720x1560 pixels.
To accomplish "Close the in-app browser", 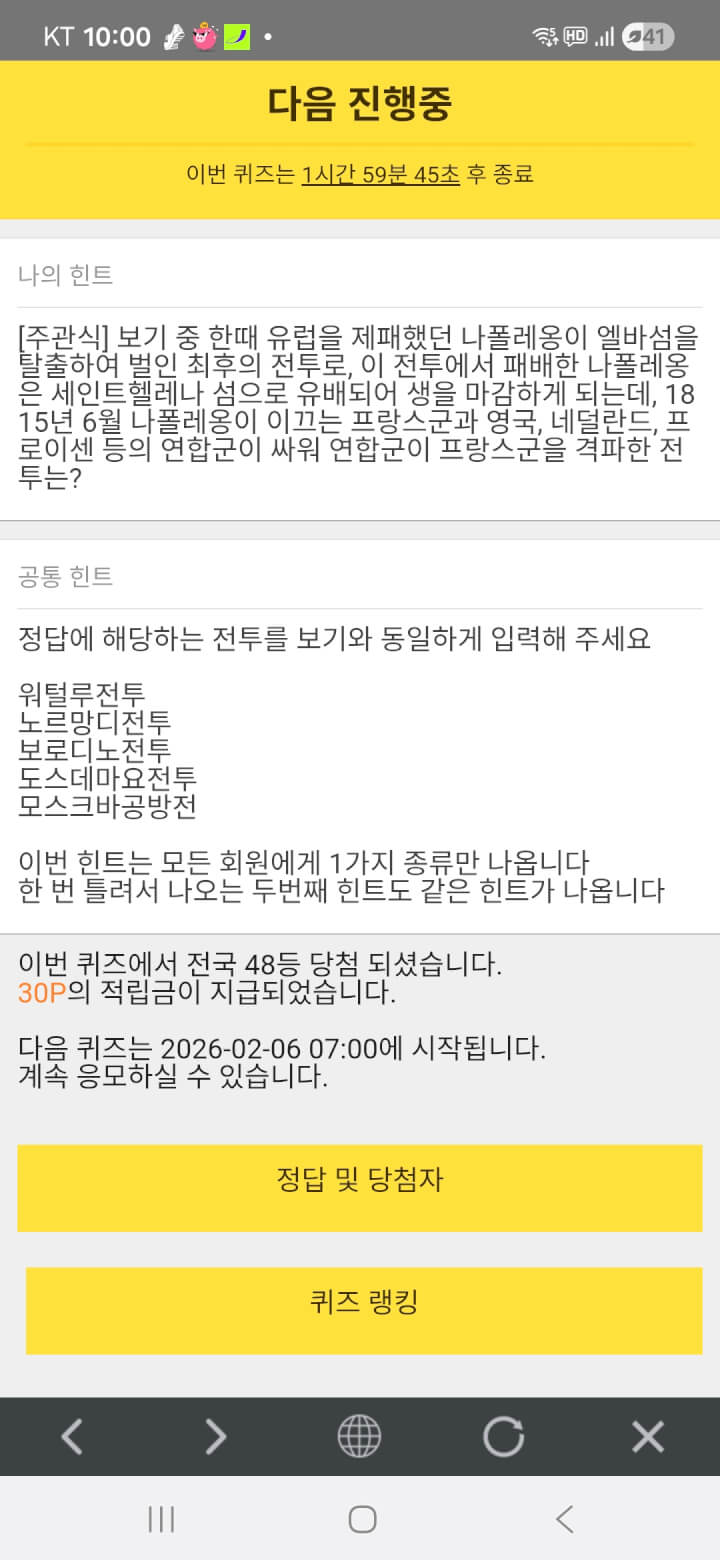I will tap(648, 1437).
